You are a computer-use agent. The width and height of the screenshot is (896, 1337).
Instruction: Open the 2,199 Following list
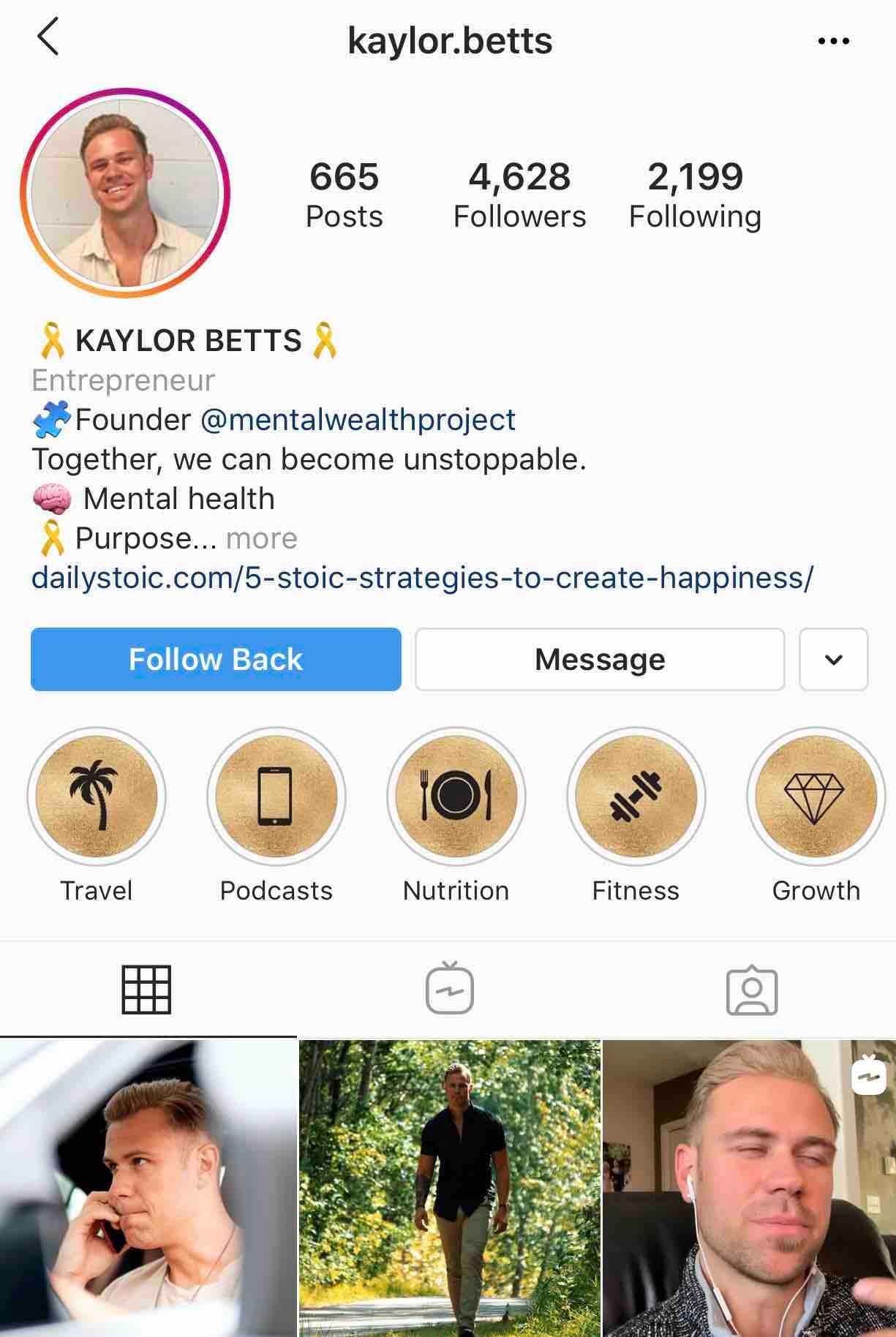click(695, 195)
